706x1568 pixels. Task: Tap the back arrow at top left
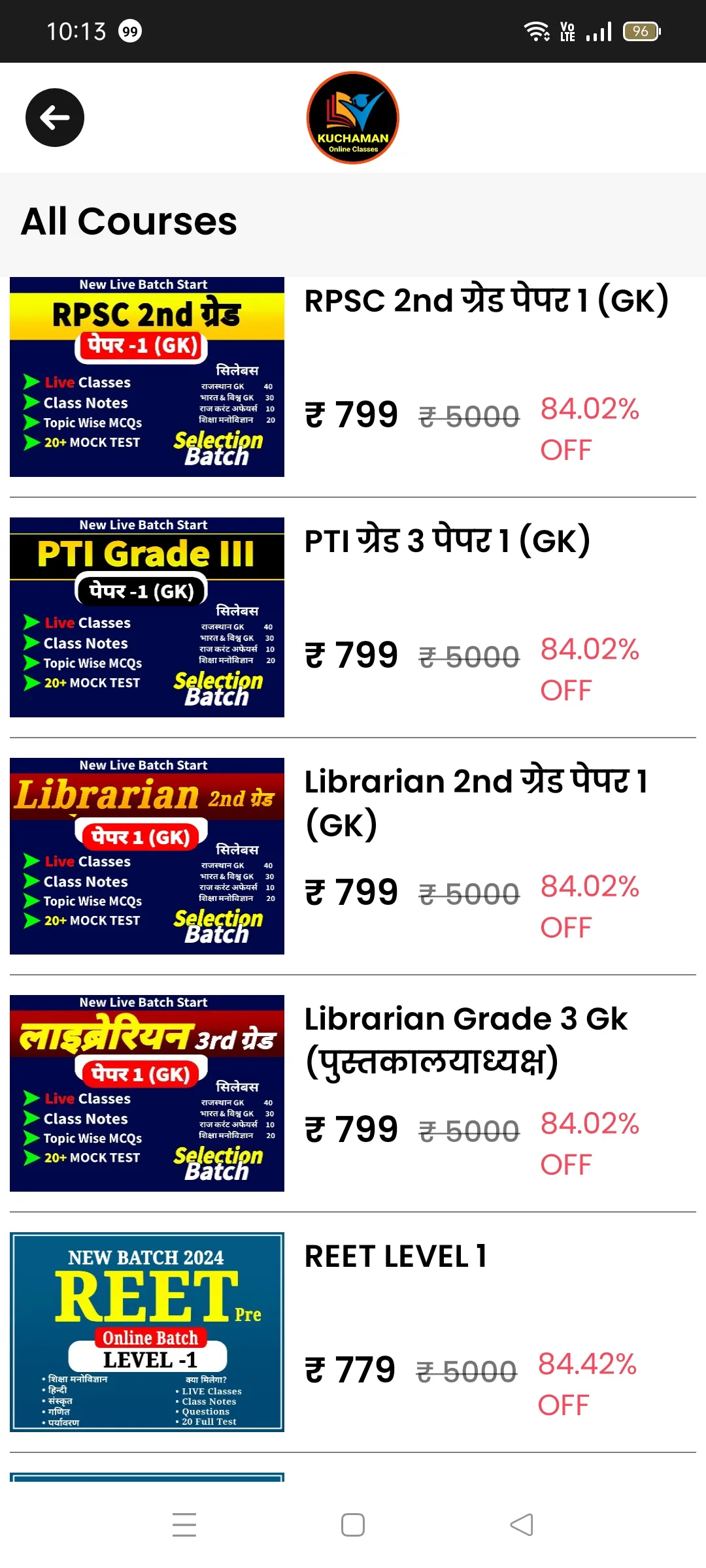tap(54, 118)
